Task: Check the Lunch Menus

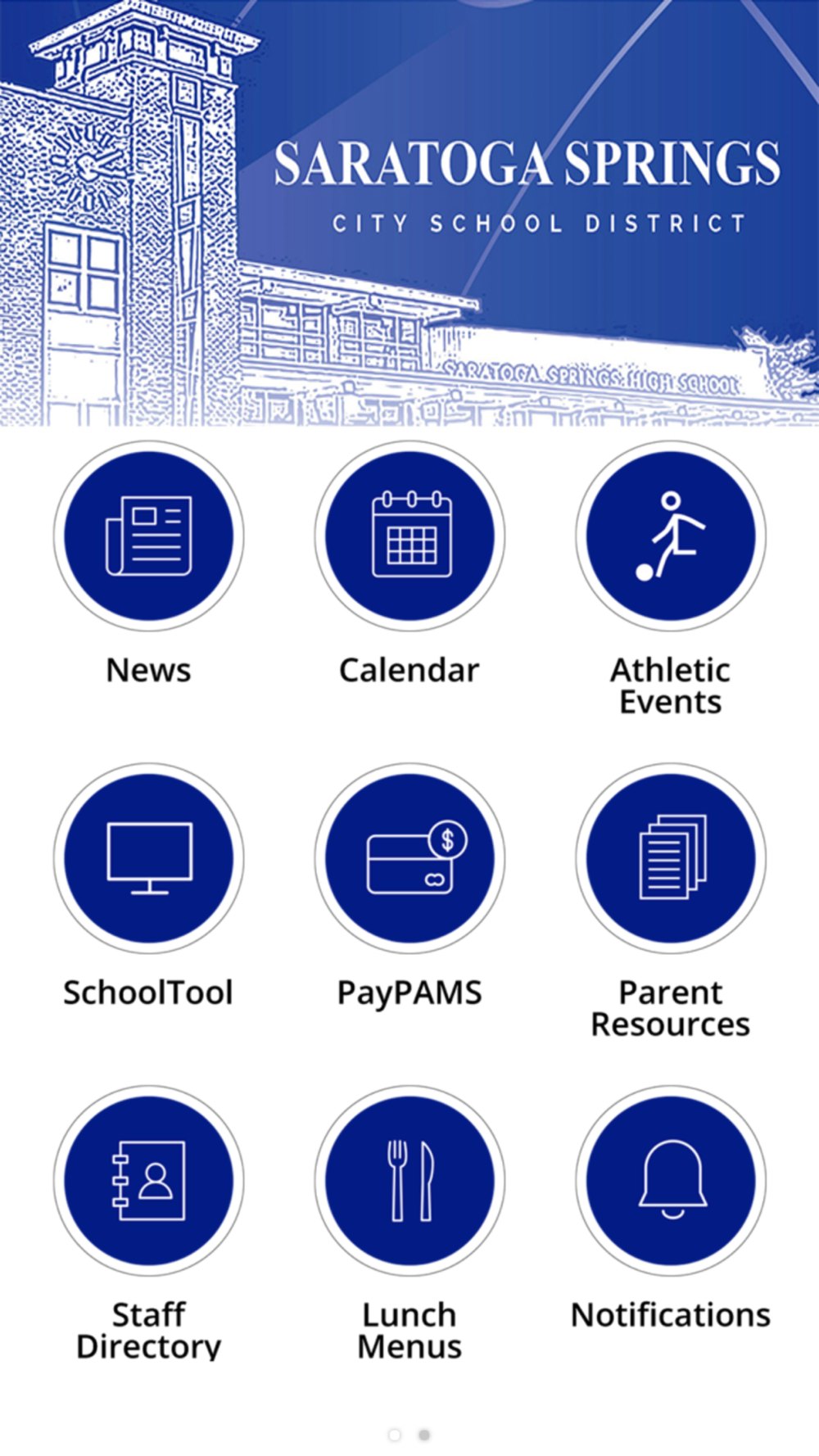Action: coord(409,1180)
